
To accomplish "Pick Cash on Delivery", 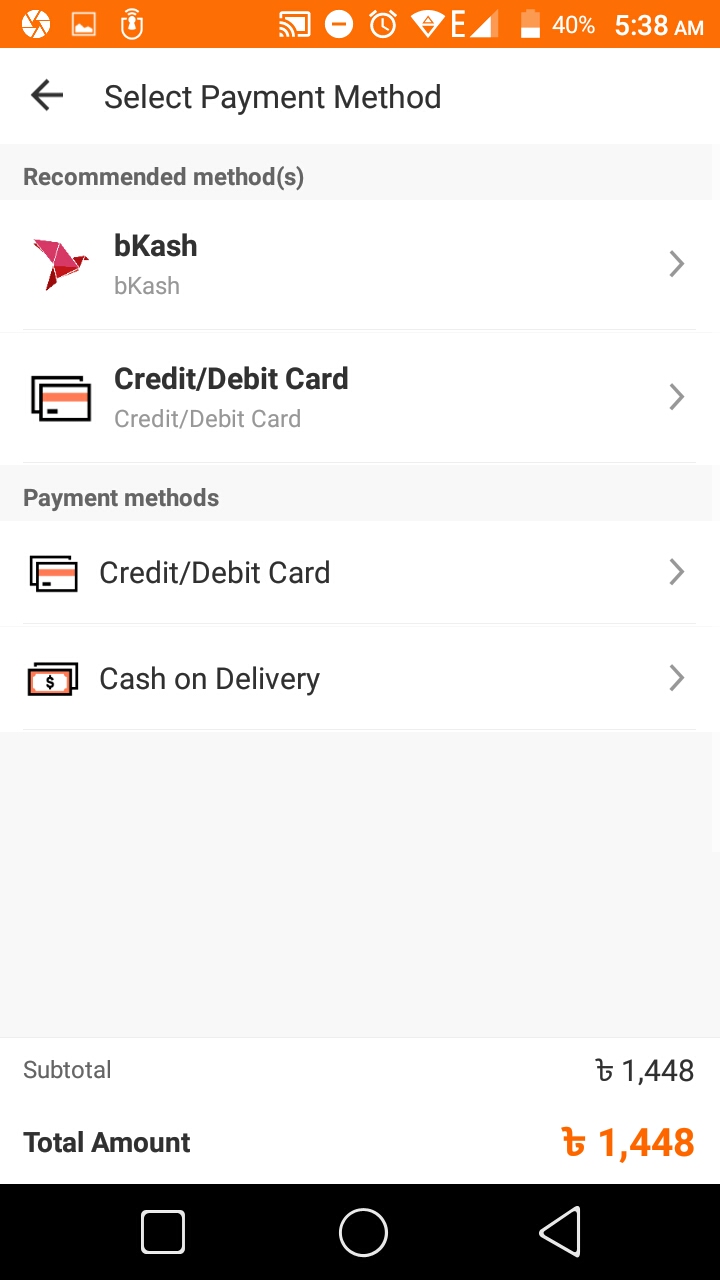I will click(x=360, y=679).
